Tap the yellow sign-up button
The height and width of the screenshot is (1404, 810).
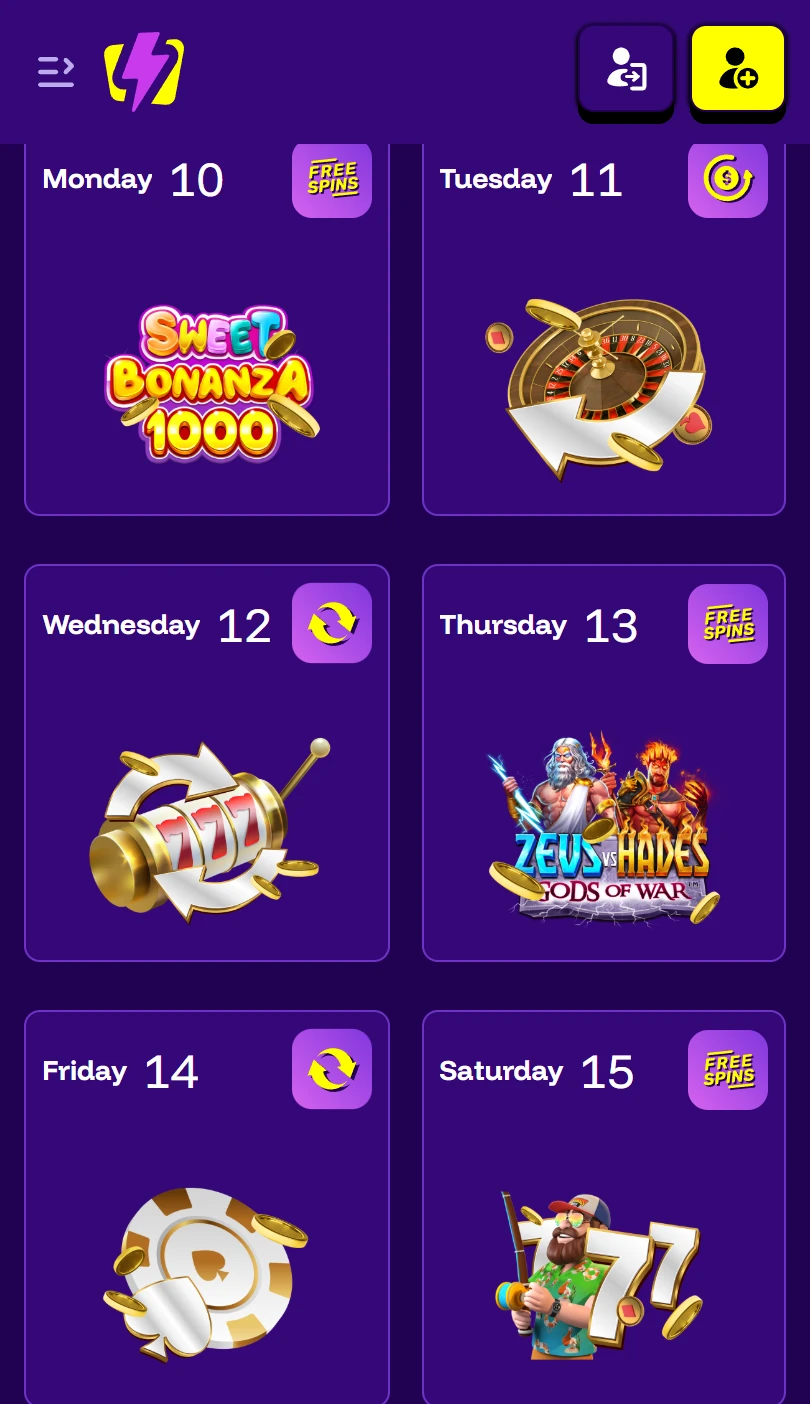[x=738, y=69]
